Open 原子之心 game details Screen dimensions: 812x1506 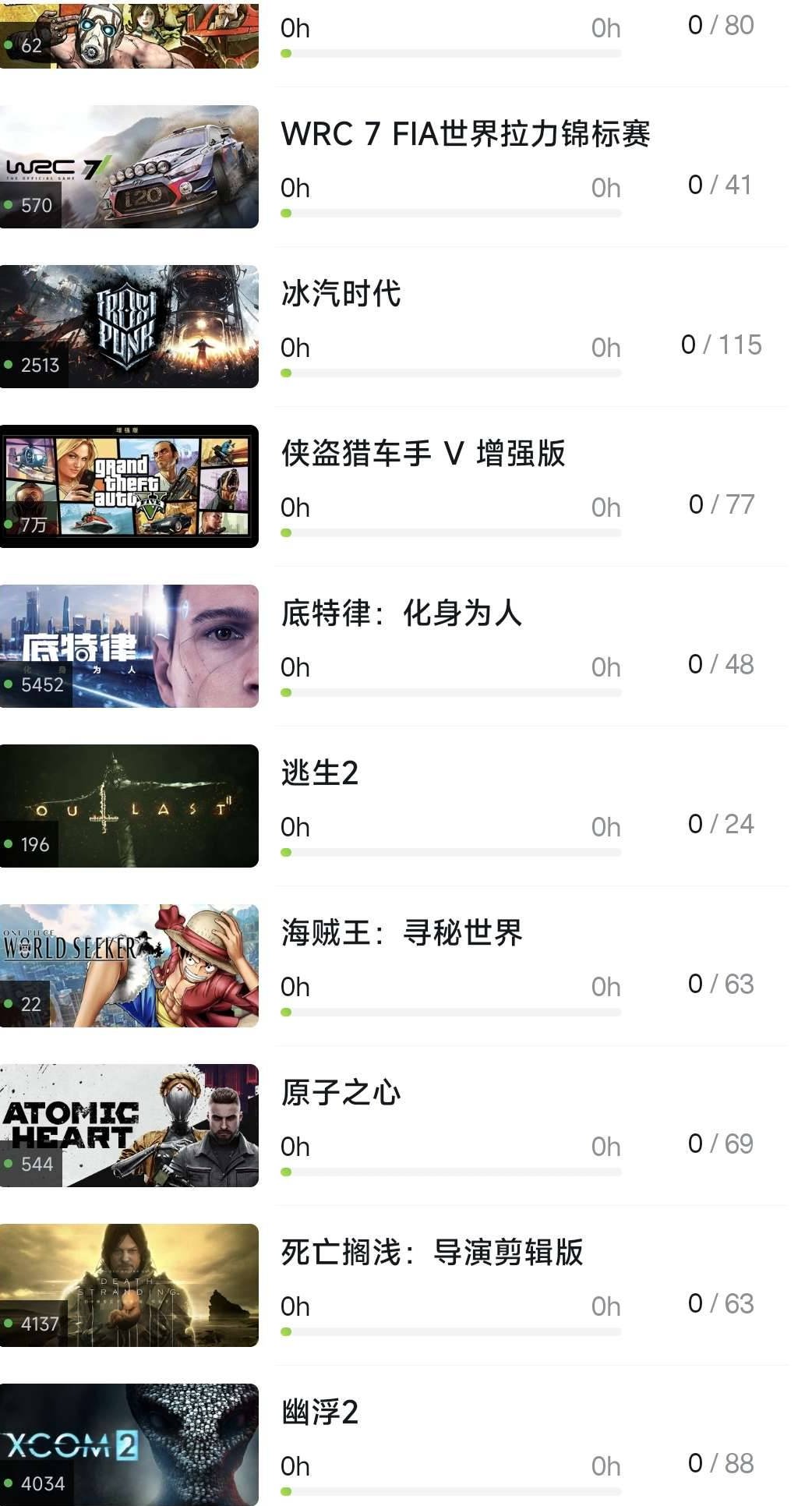[x=341, y=1093]
